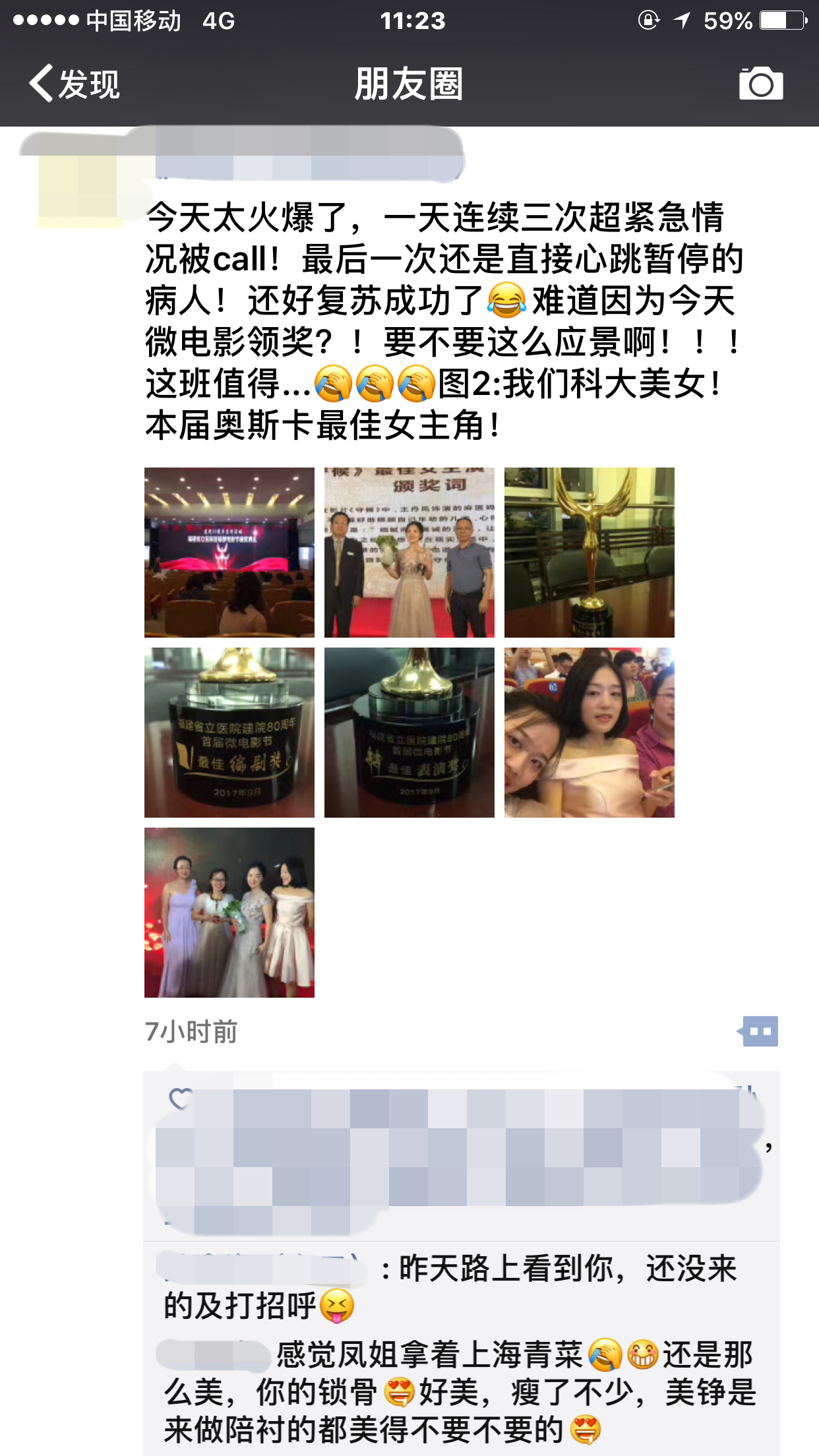View the photo of the award ceremony hall

pyautogui.click(x=229, y=553)
